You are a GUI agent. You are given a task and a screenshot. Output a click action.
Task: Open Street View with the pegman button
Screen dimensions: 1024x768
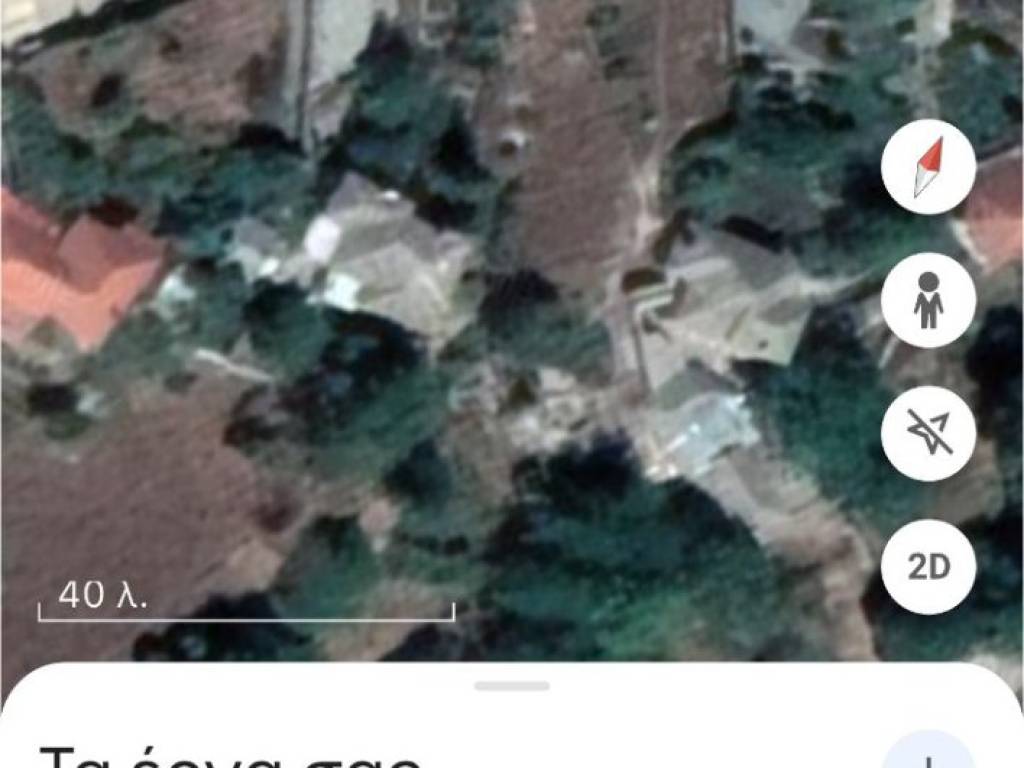pos(928,300)
